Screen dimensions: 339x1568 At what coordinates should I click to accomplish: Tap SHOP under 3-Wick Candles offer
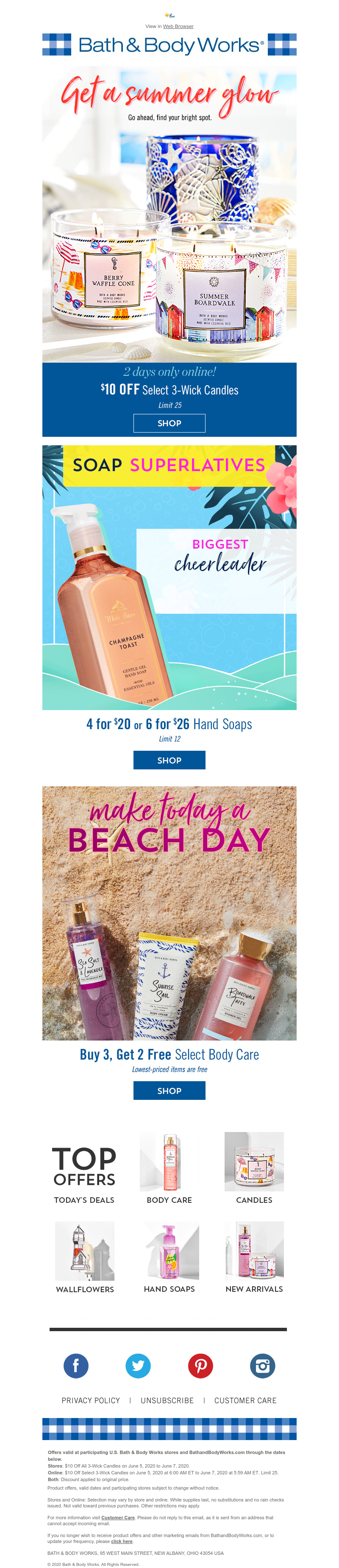point(169,423)
